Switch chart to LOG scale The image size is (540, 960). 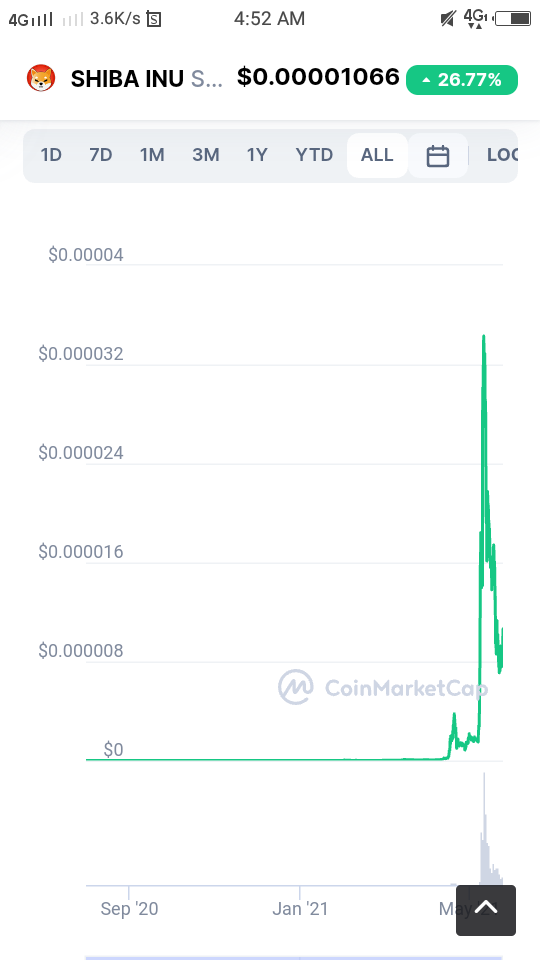pyautogui.click(x=502, y=156)
